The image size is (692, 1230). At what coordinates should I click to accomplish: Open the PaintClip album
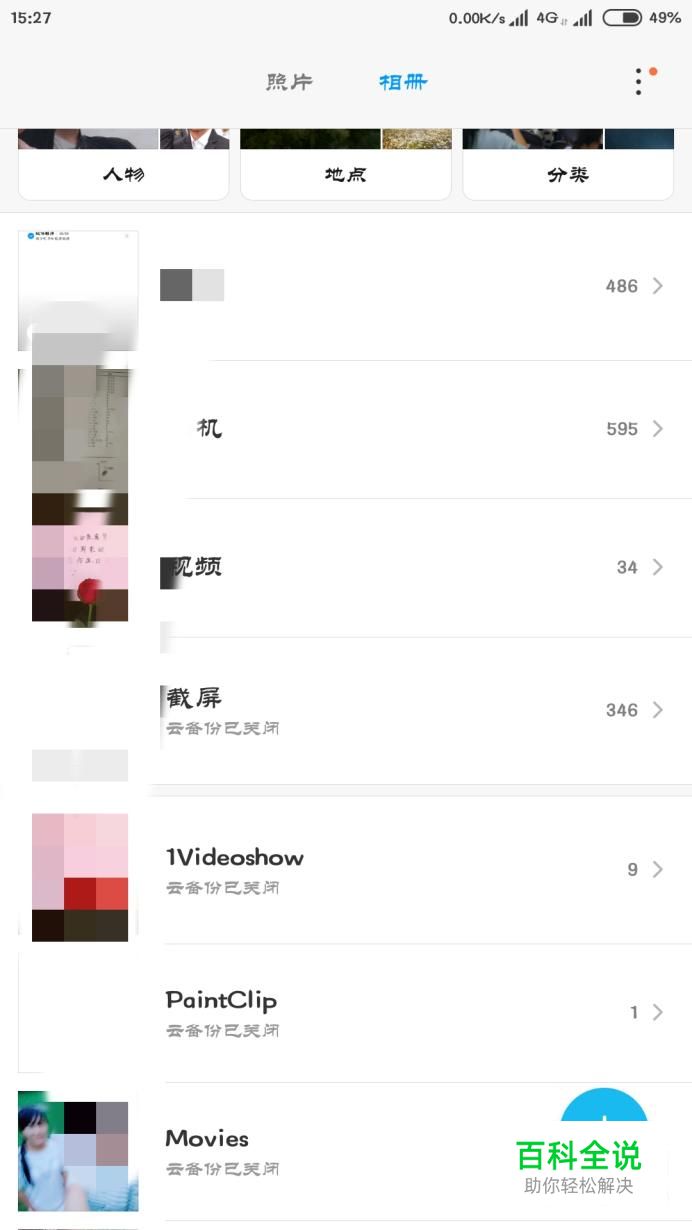(x=400, y=1013)
